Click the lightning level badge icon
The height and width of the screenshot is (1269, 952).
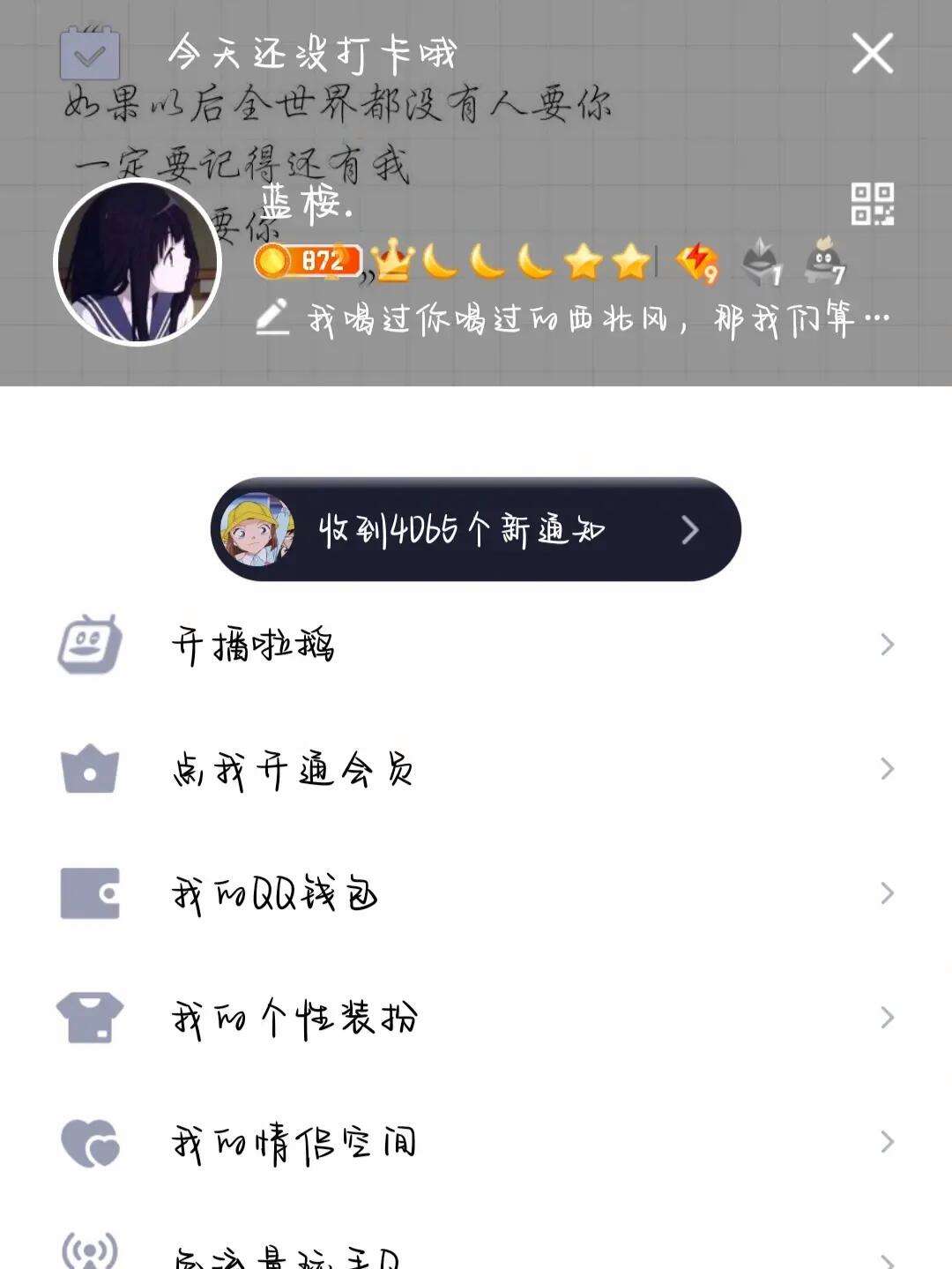point(697,262)
